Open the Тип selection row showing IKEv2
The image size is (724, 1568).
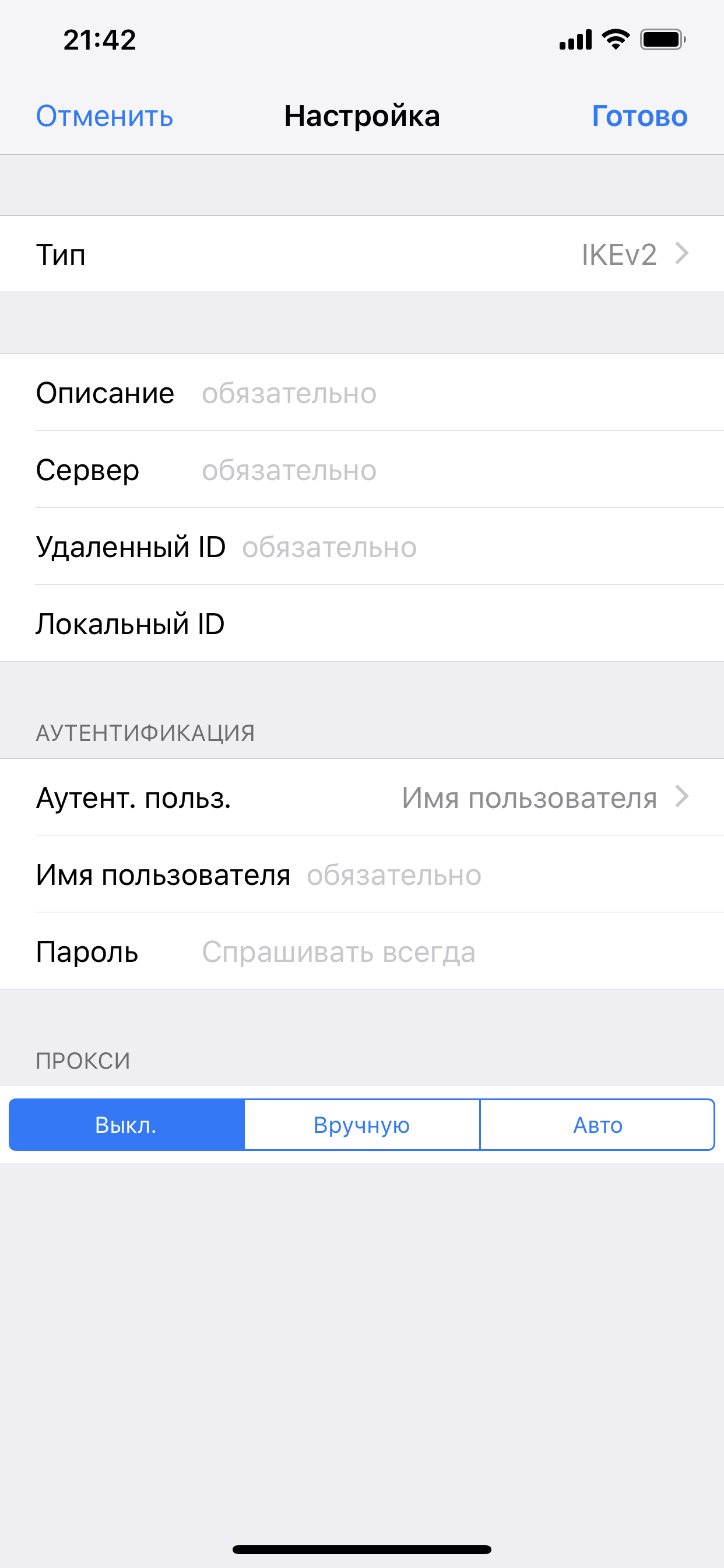click(362, 254)
